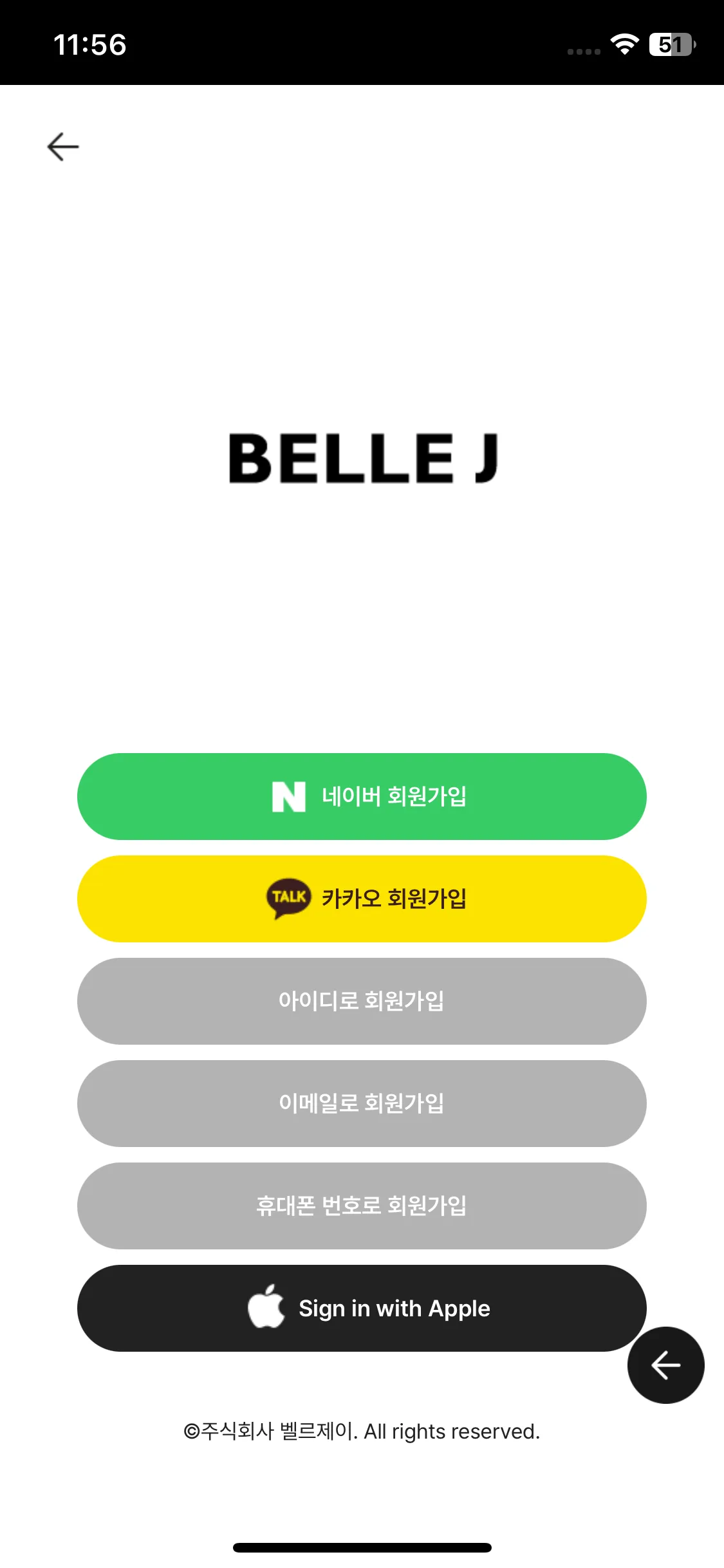Click the BELLE J logo
Image resolution: width=724 pixels, height=1568 pixels.
point(362,458)
